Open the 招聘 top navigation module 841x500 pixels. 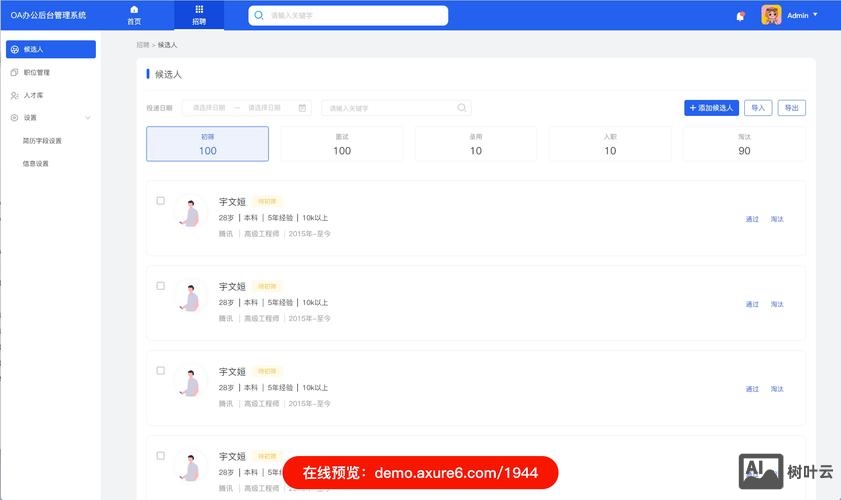[x=198, y=15]
